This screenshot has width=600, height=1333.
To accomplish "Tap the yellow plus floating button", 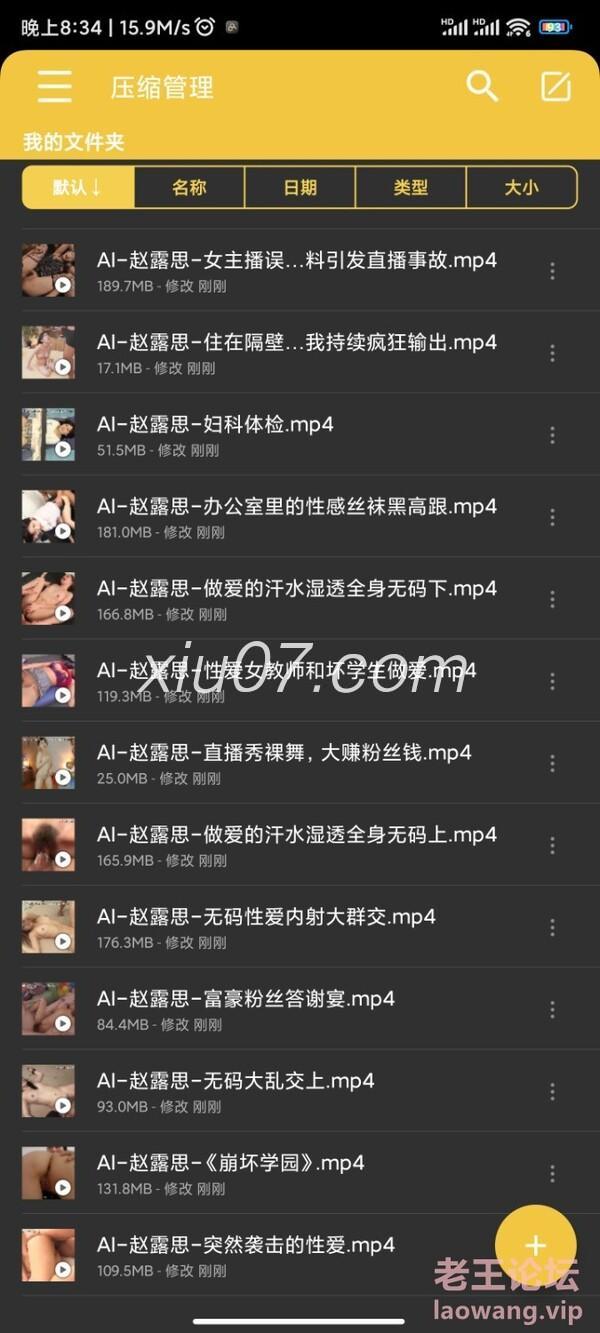I will [x=536, y=1245].
